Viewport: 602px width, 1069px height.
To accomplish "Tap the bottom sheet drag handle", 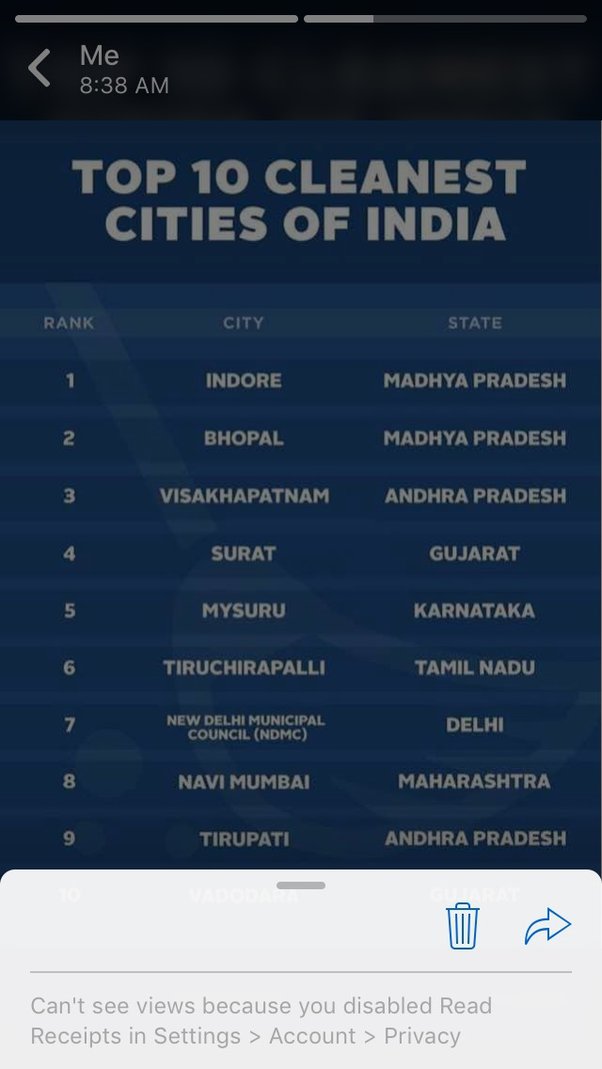I will [x=301, y=885].
